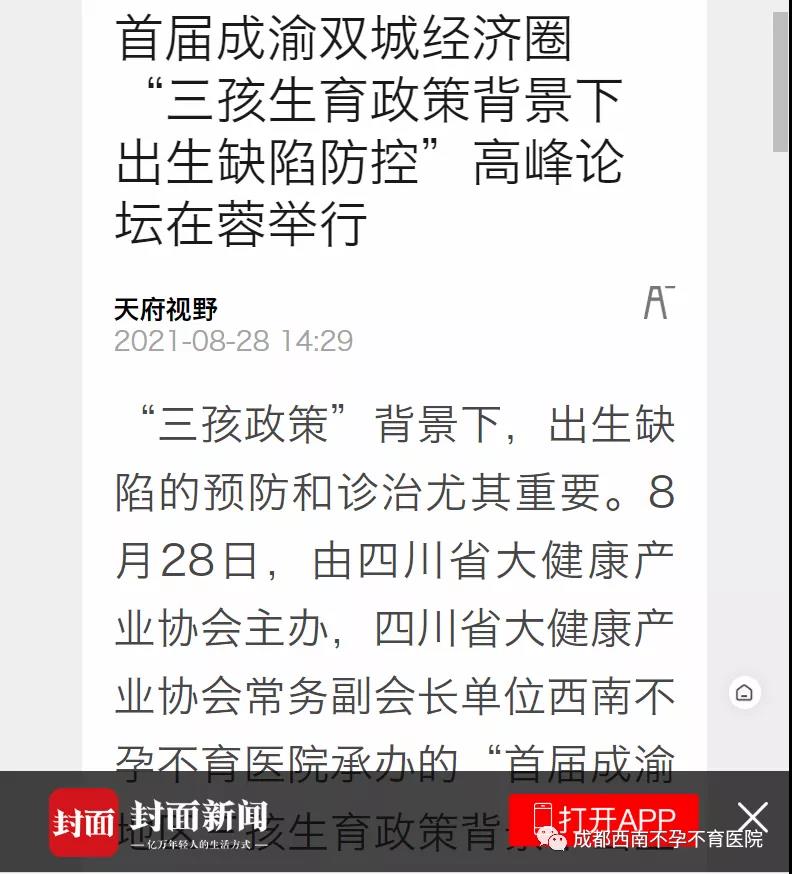The width and height of the screenshot is (792, 874).
Task: Open the 天府视野 source page
Action: click(x=166, y=309)
